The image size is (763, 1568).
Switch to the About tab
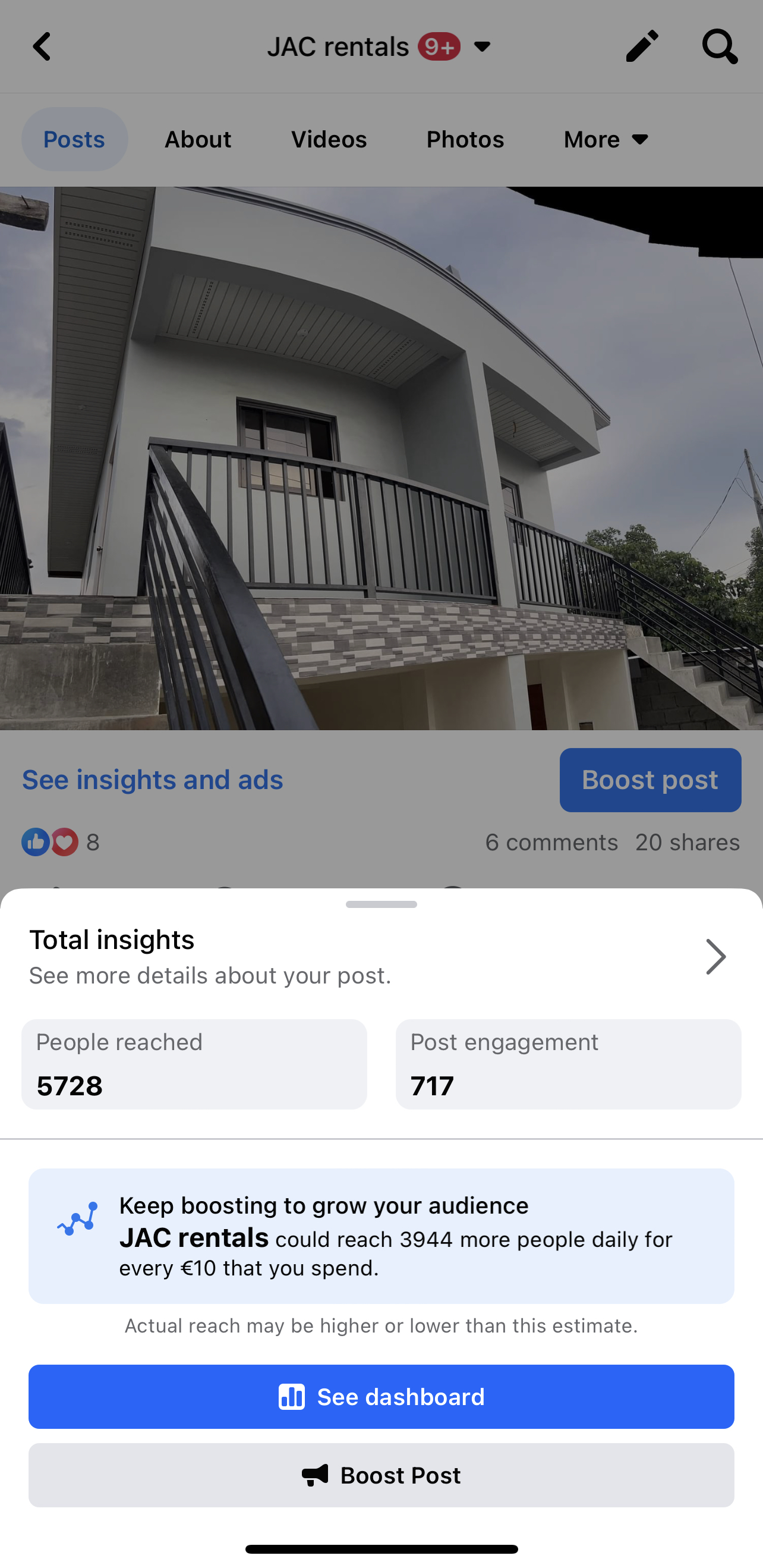[x=198, y=139]
